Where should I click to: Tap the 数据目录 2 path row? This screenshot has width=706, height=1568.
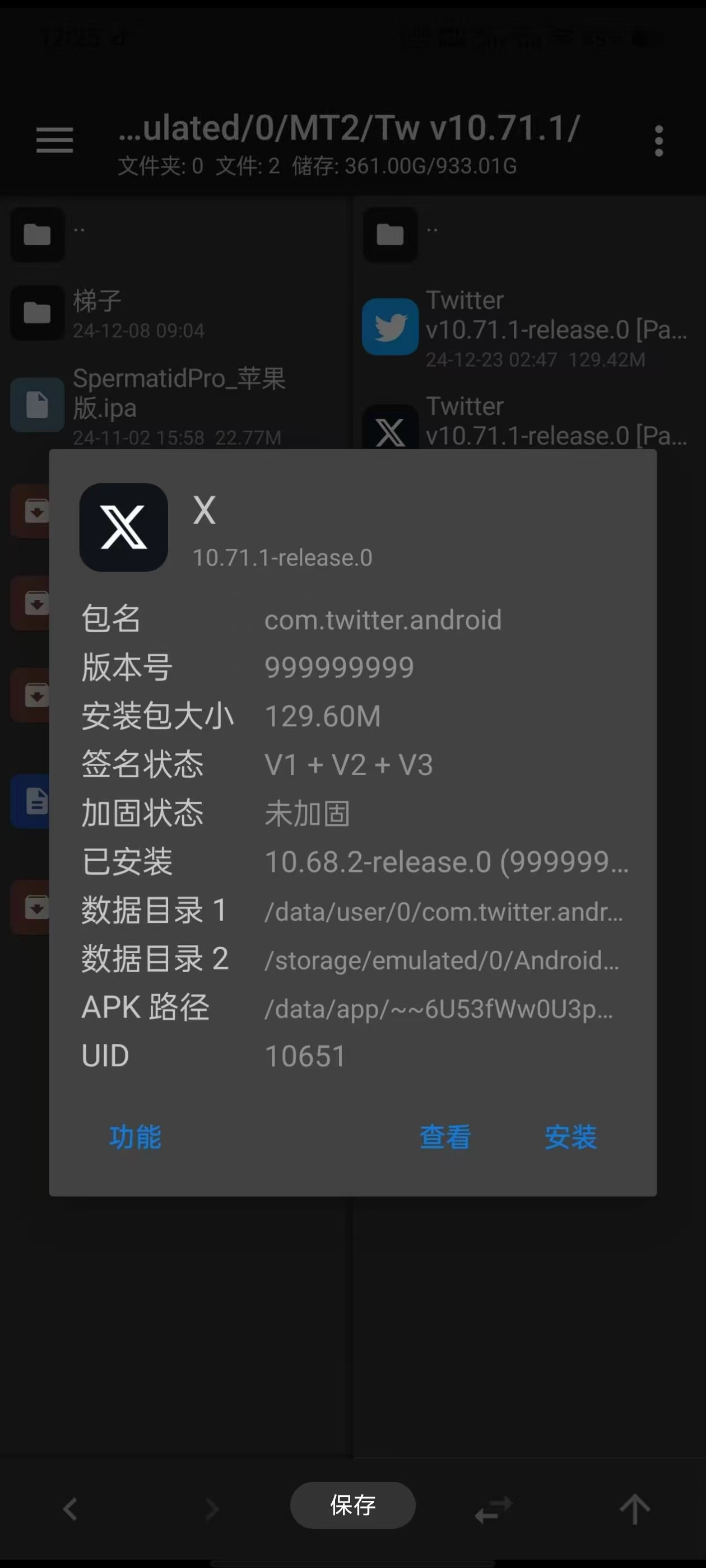coord(442,960)
